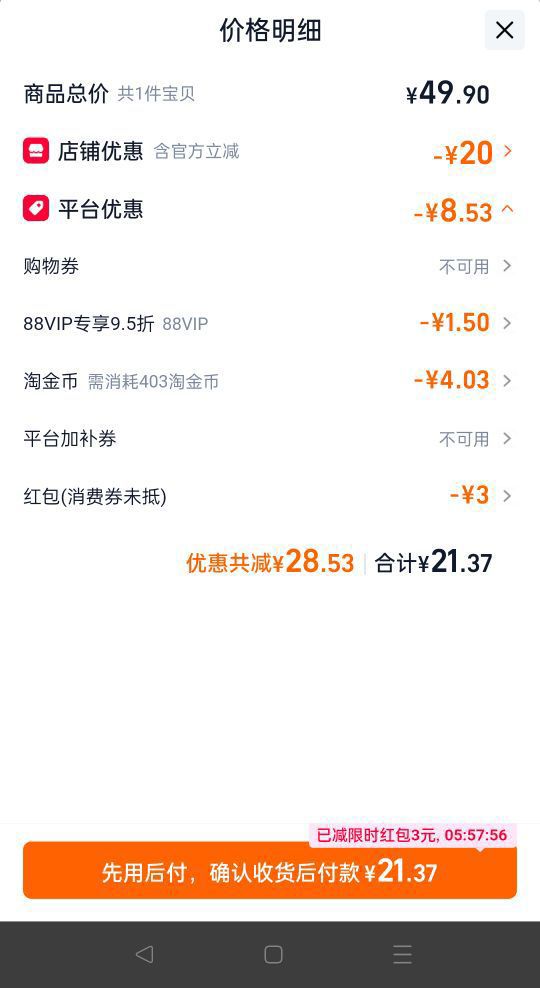Open 红包(消费券未抵) details
The width and height of the screenshot is (540, 988).
[270, 496]
